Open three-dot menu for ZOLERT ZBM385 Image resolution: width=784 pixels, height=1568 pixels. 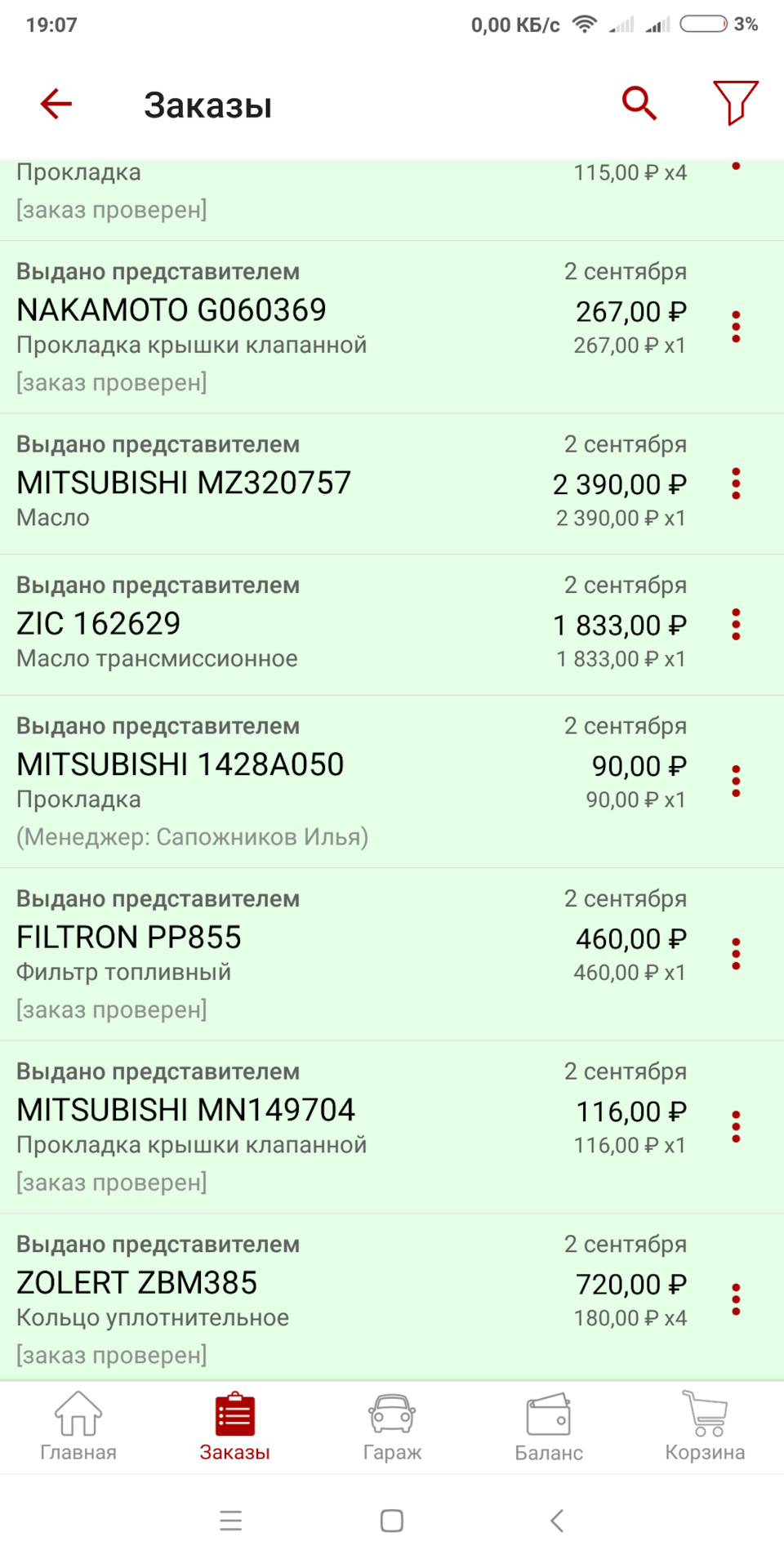click(x=737, y=1298)
